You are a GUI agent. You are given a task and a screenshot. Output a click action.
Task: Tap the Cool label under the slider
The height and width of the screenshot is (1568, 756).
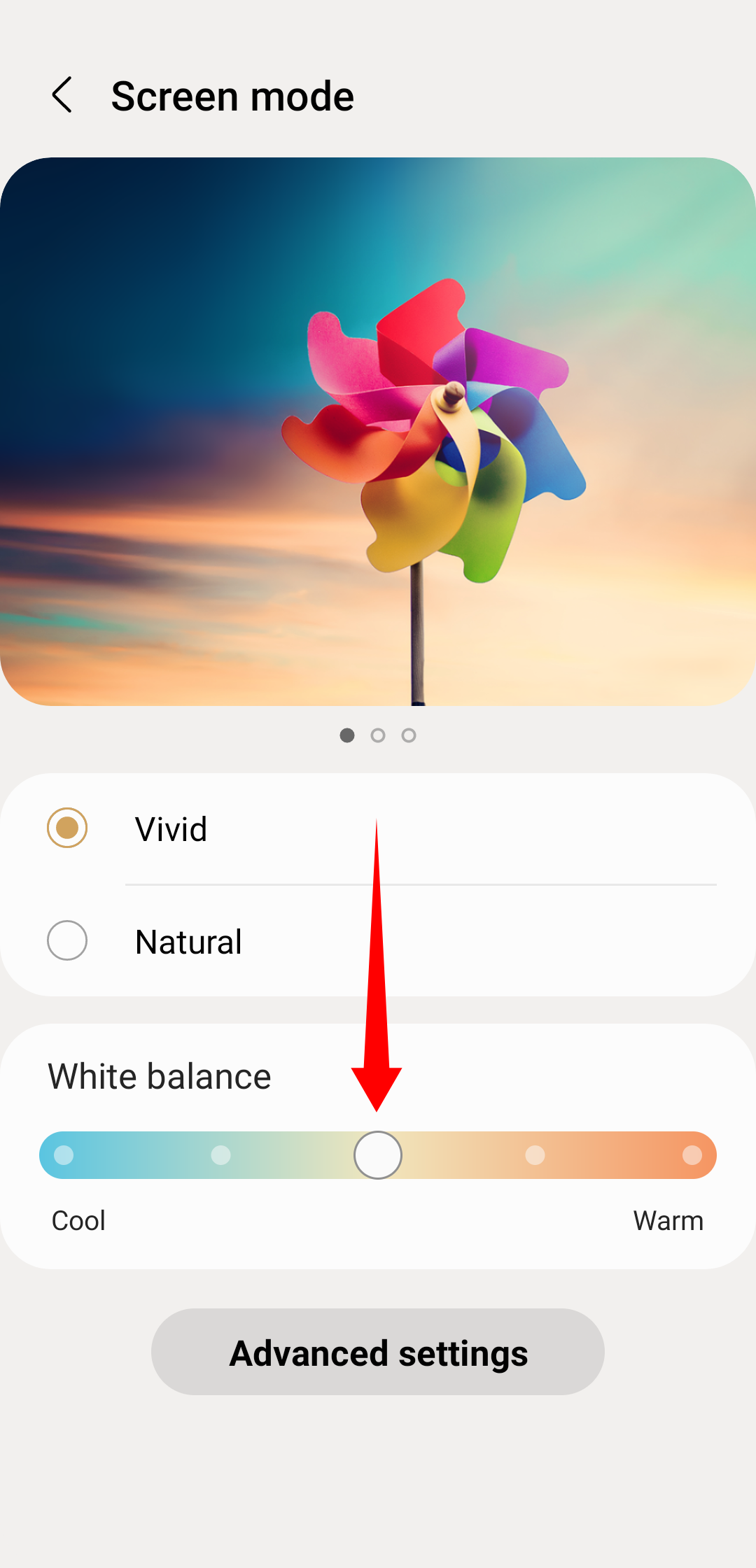click(78, 1220)
